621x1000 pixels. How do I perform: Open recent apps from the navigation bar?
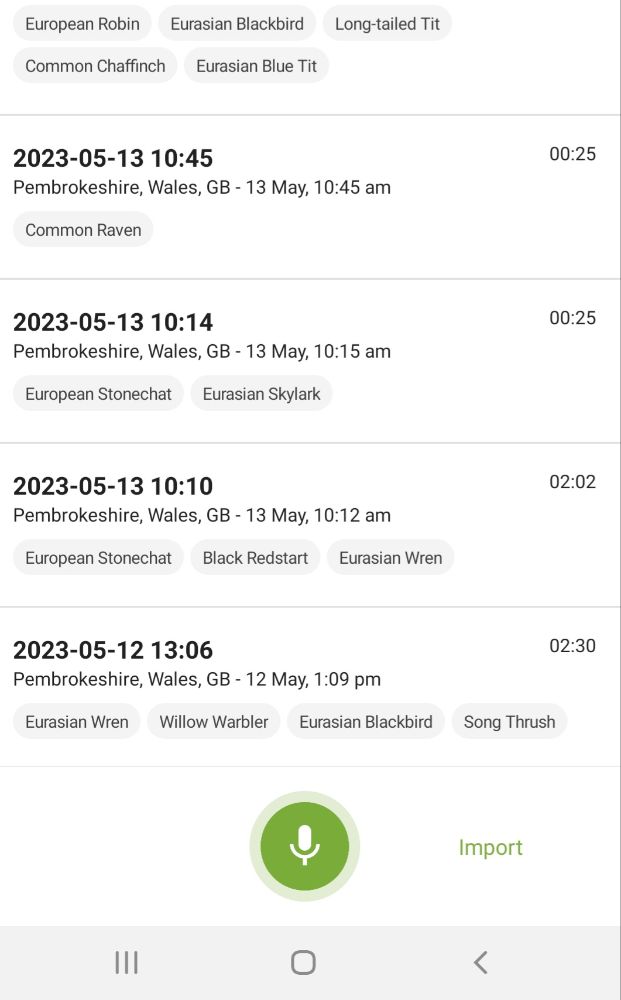point(126,962)
